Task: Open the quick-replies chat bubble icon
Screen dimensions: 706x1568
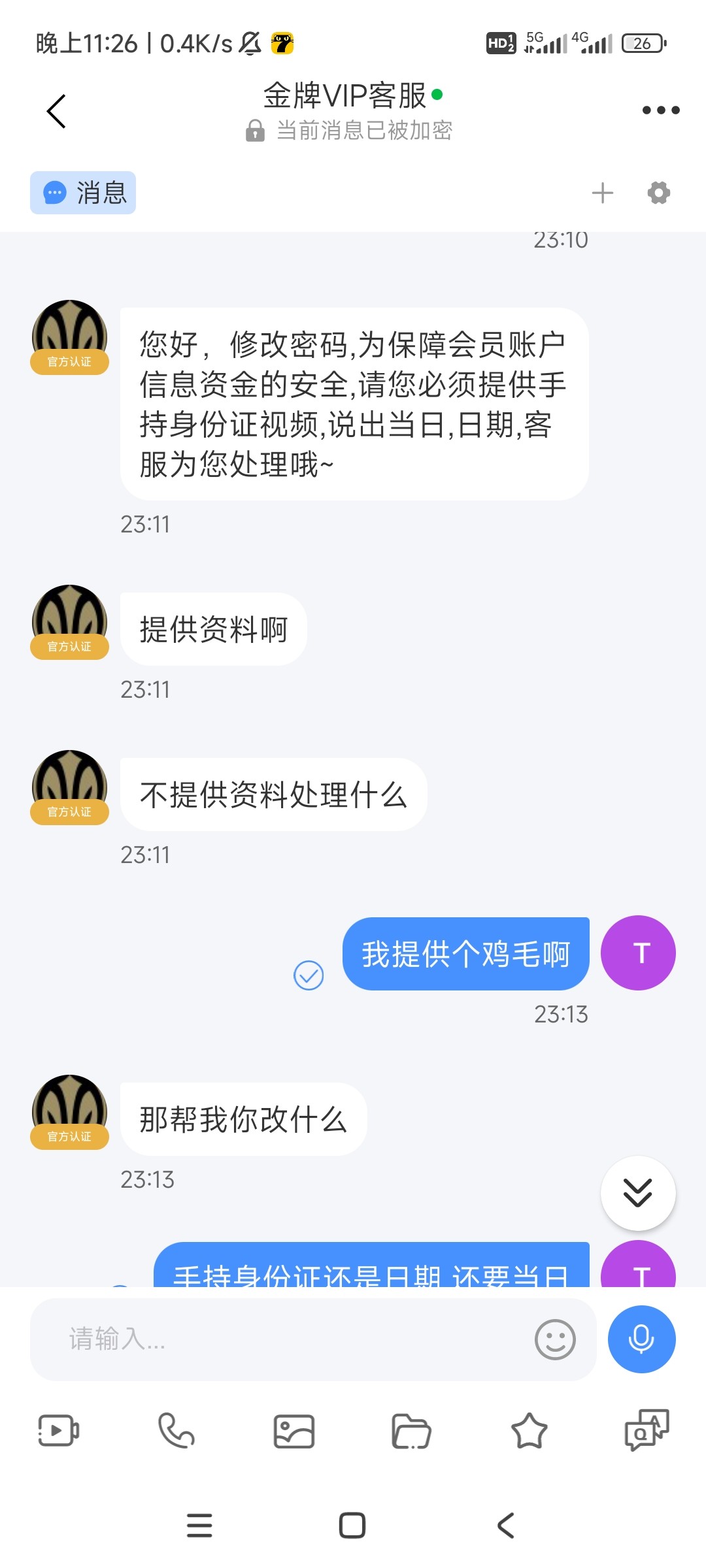Action: click(x=647, y=1431)
